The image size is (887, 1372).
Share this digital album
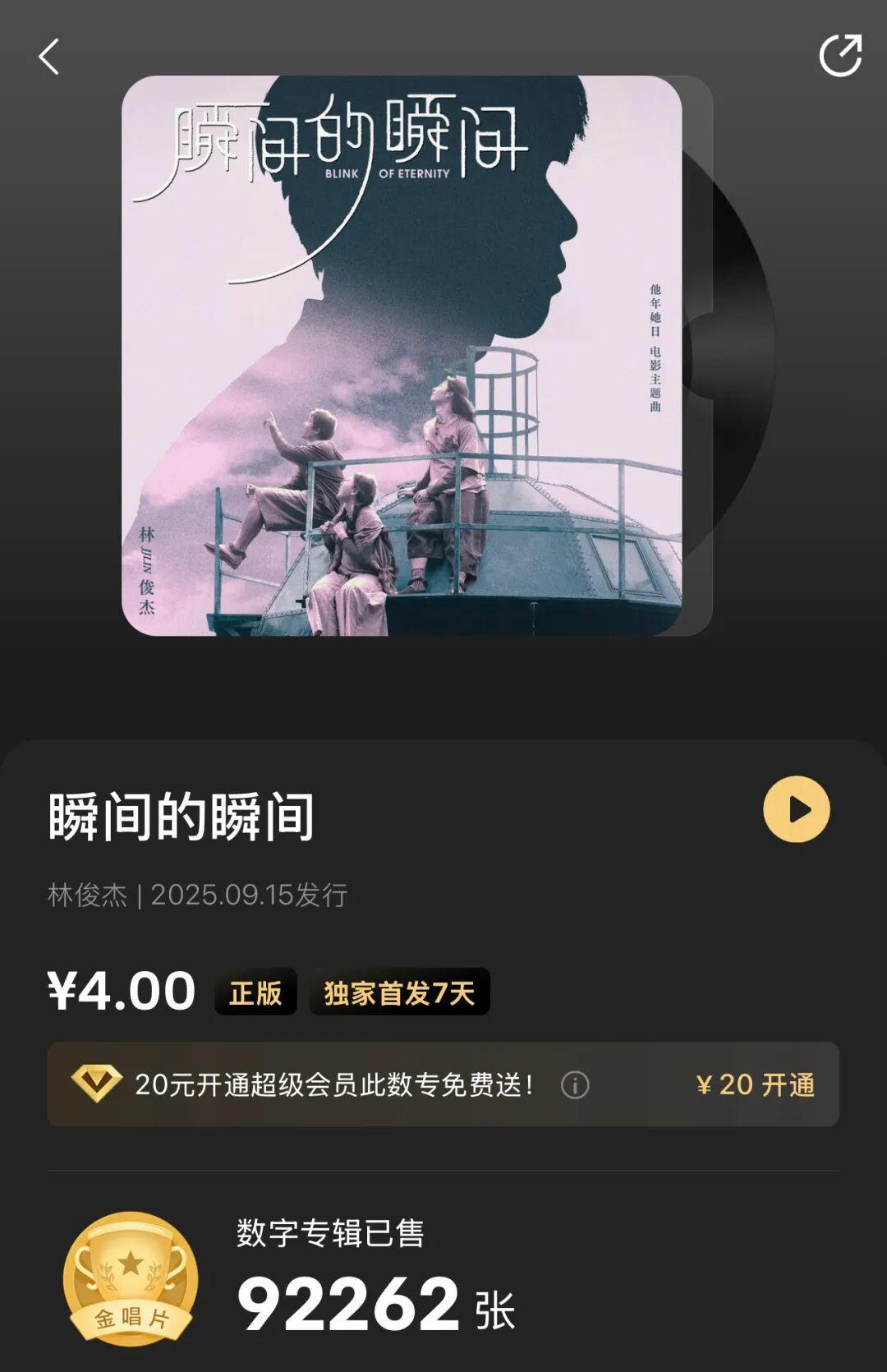tap(839, 56)
